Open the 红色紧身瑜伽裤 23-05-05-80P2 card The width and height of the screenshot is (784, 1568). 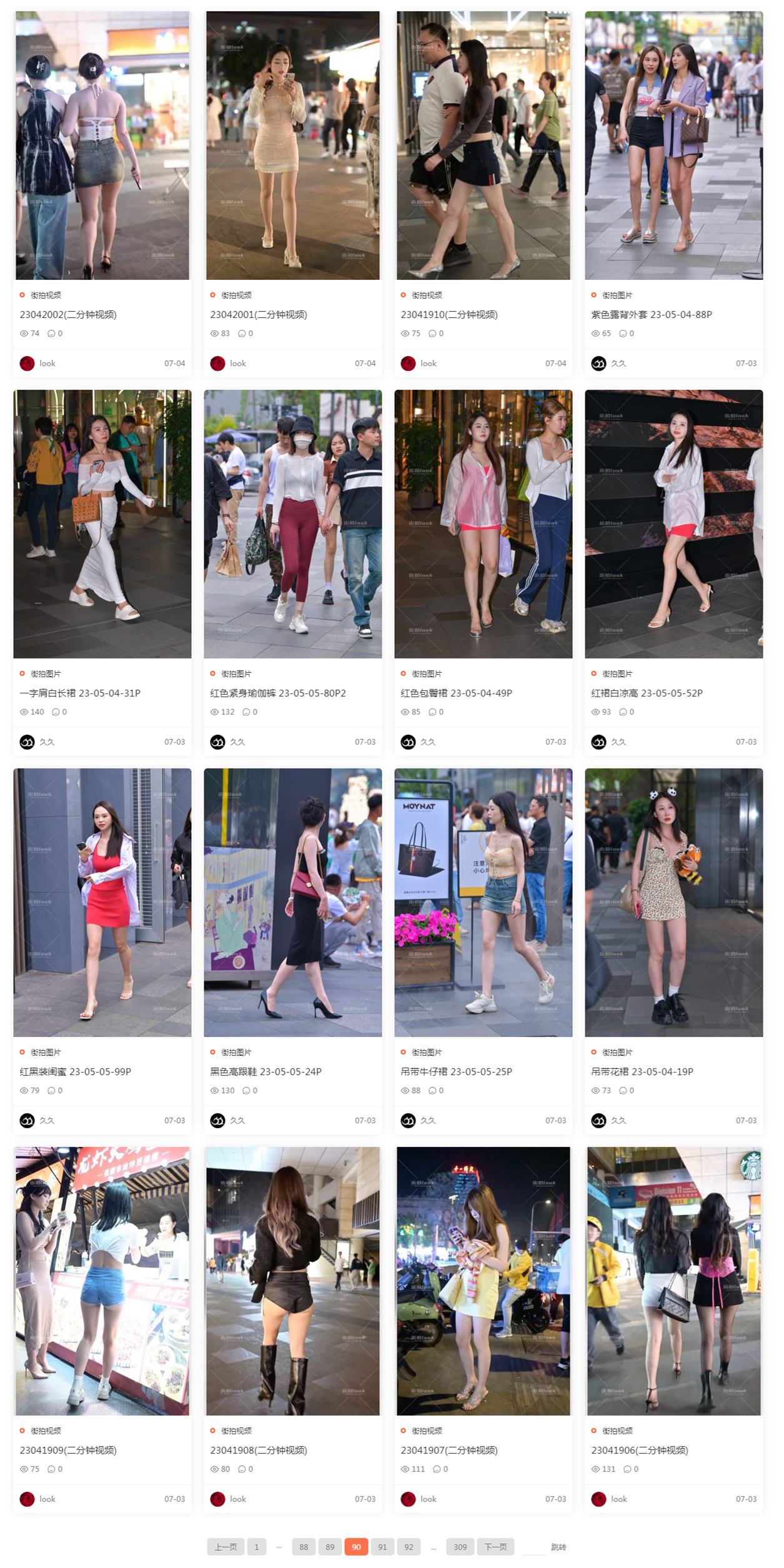[277, 693]
